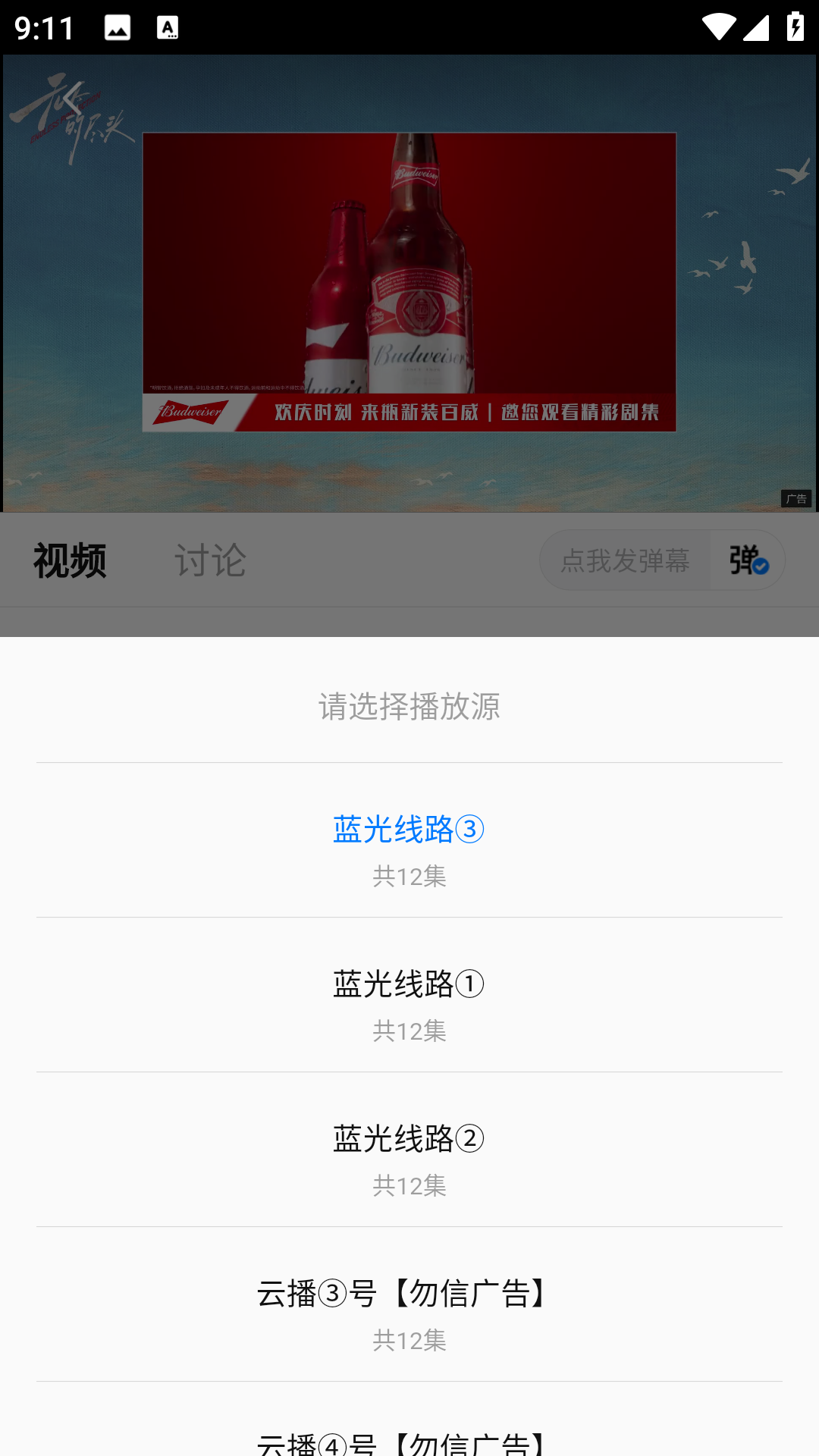
Task: Switch to the 视频 tab
Action: [x=69, y=561]
